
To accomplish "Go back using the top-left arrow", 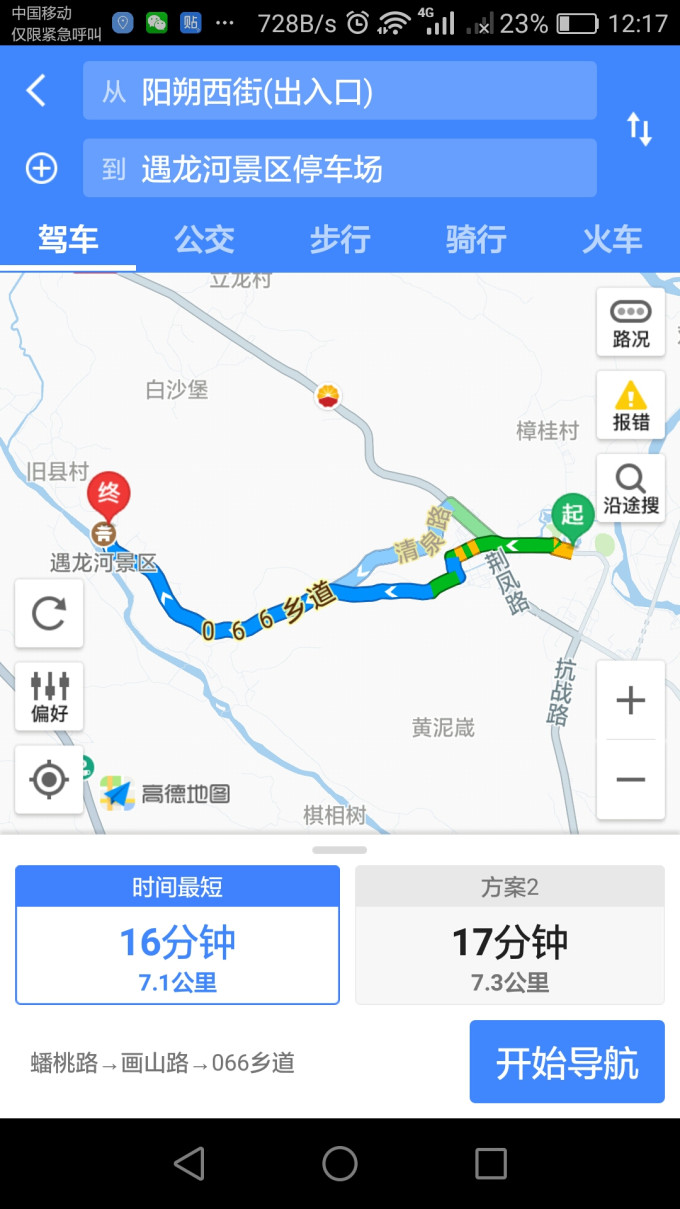I will point(36,91).
